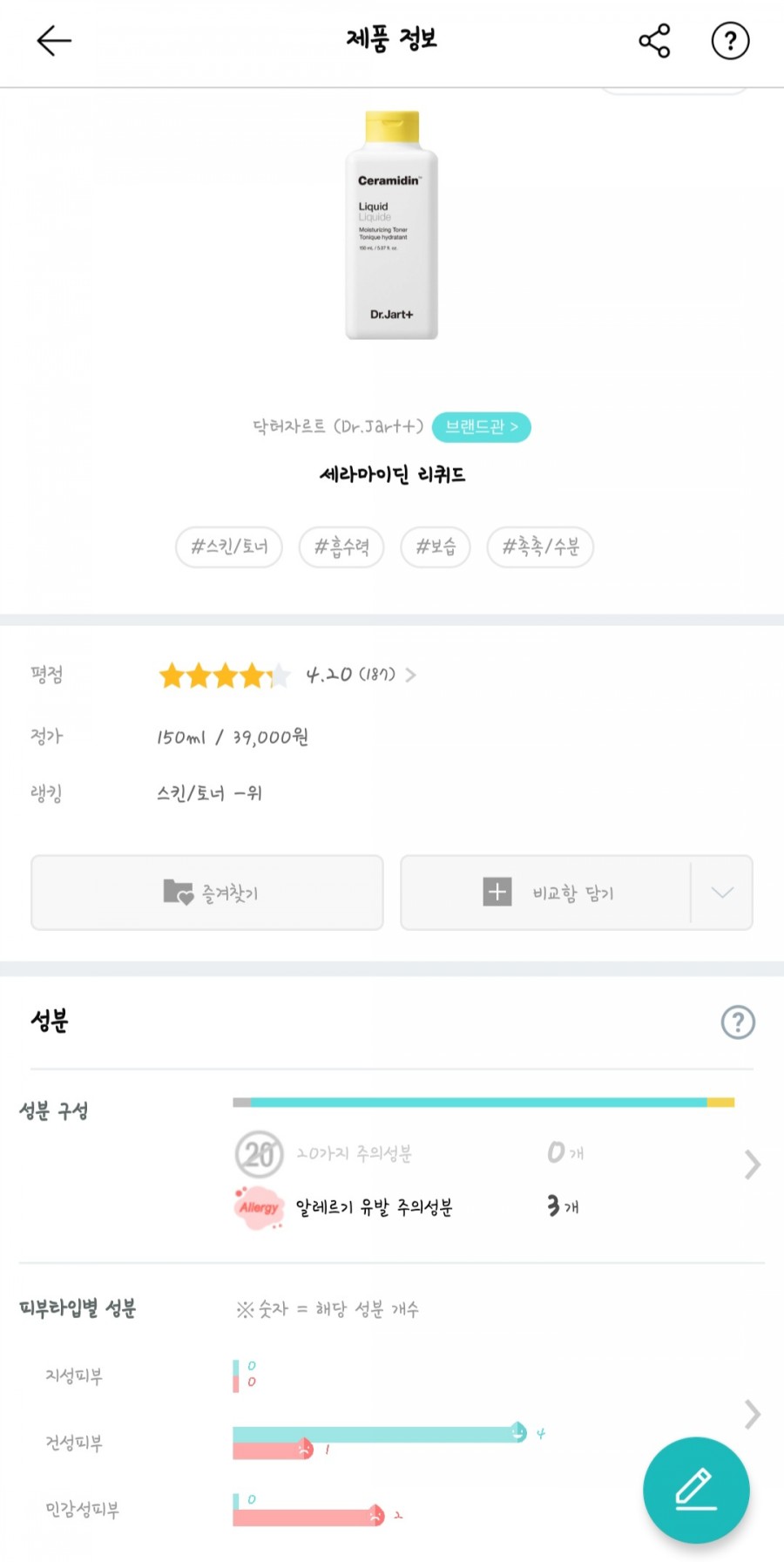View 성분 구성 details chevron

click(752, 1165)
